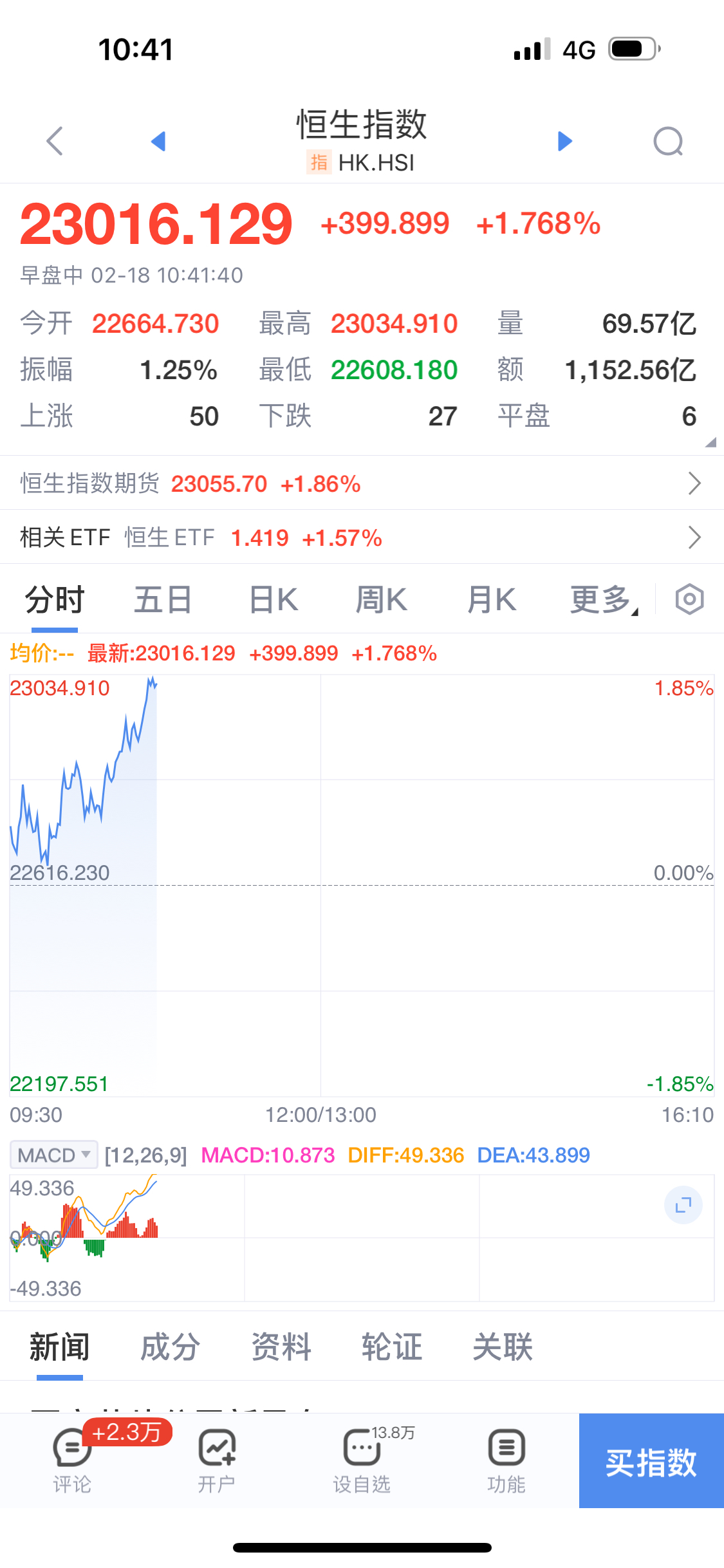Expand the 更多 chart period options
This screenshot has height=1568, width=724.
[x=603, y=601]
